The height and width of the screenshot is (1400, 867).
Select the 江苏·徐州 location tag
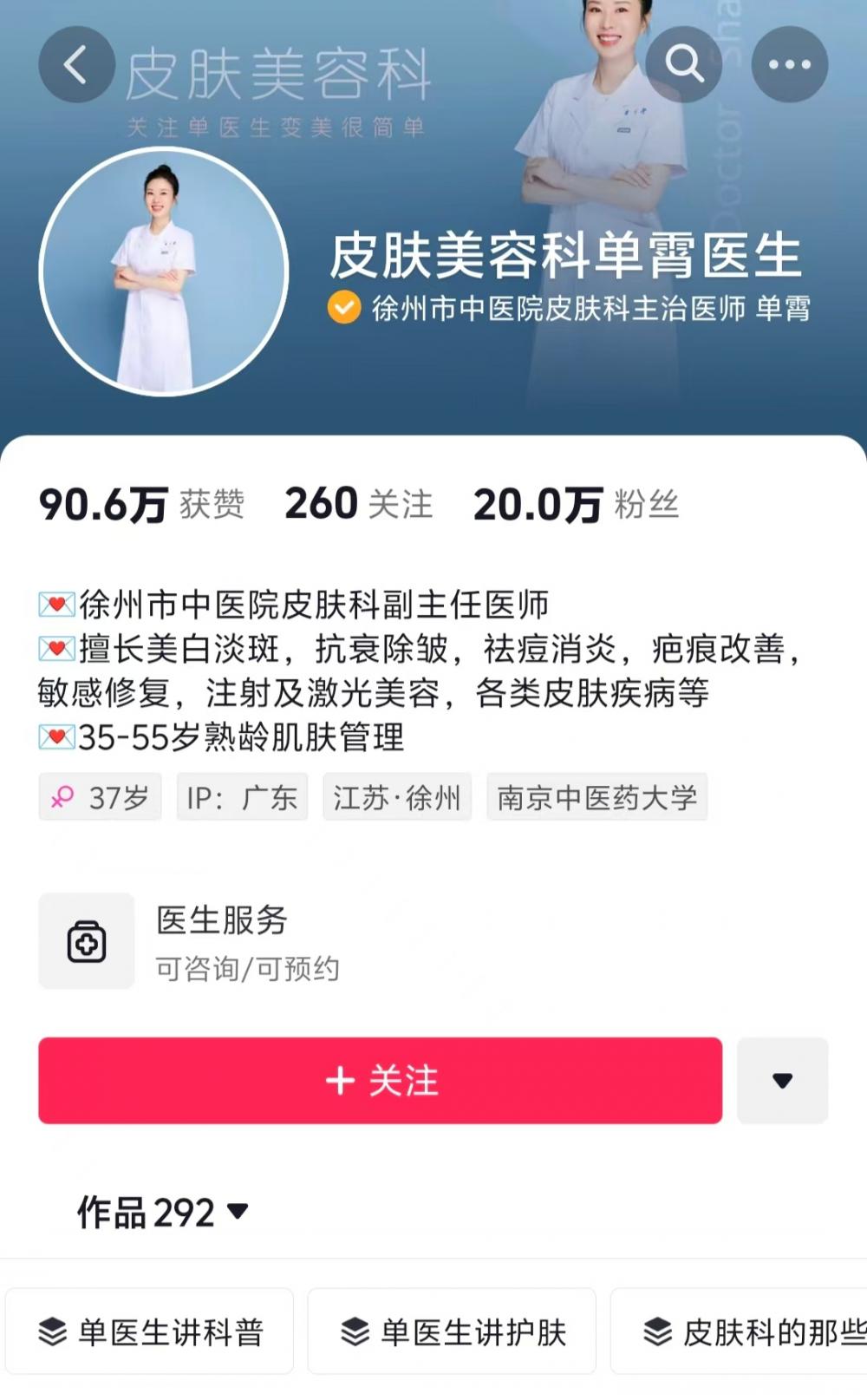pos(397,797)
